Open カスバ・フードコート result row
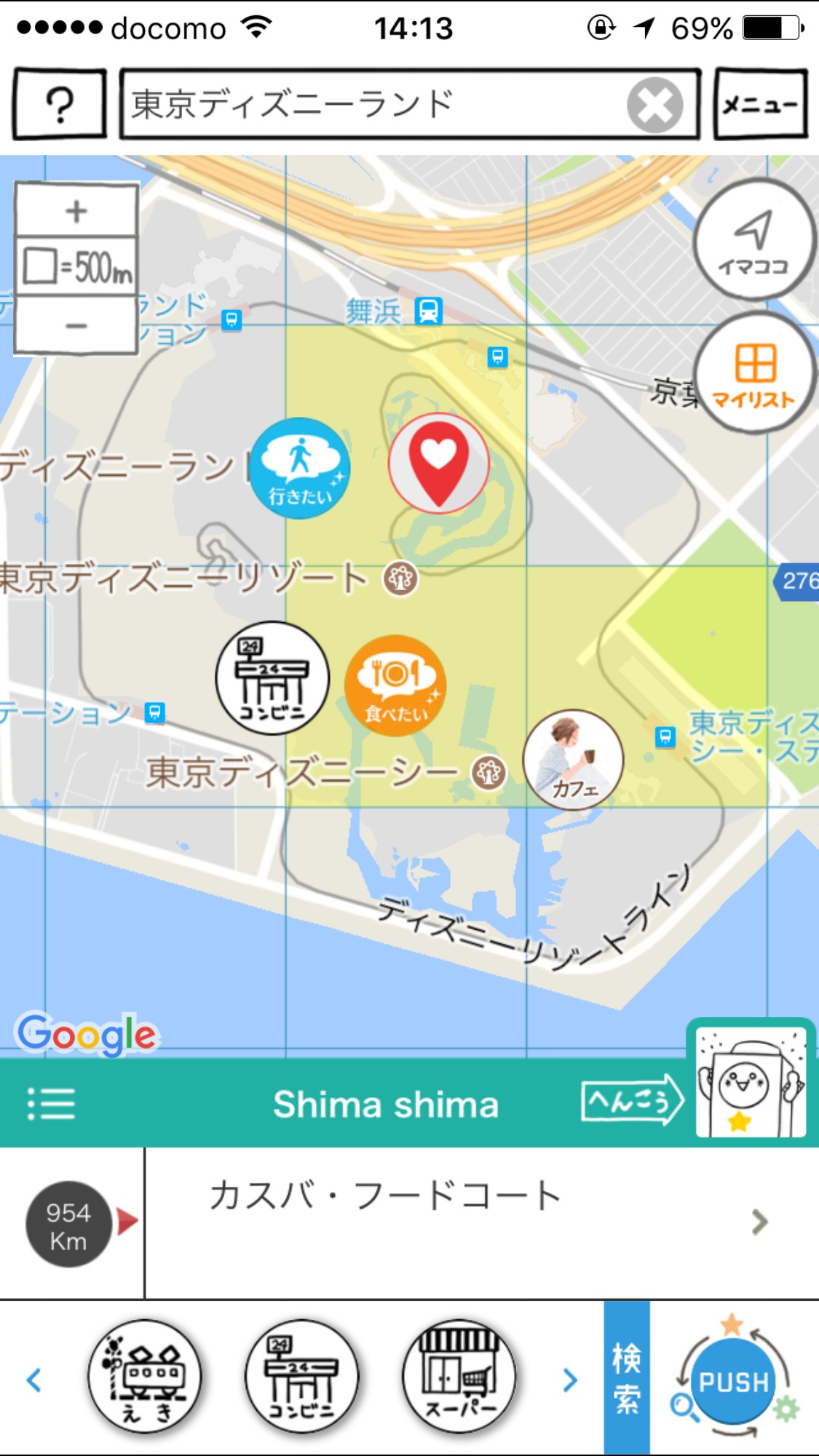The image size is (819, 1456). click(x=480, y=1222)
